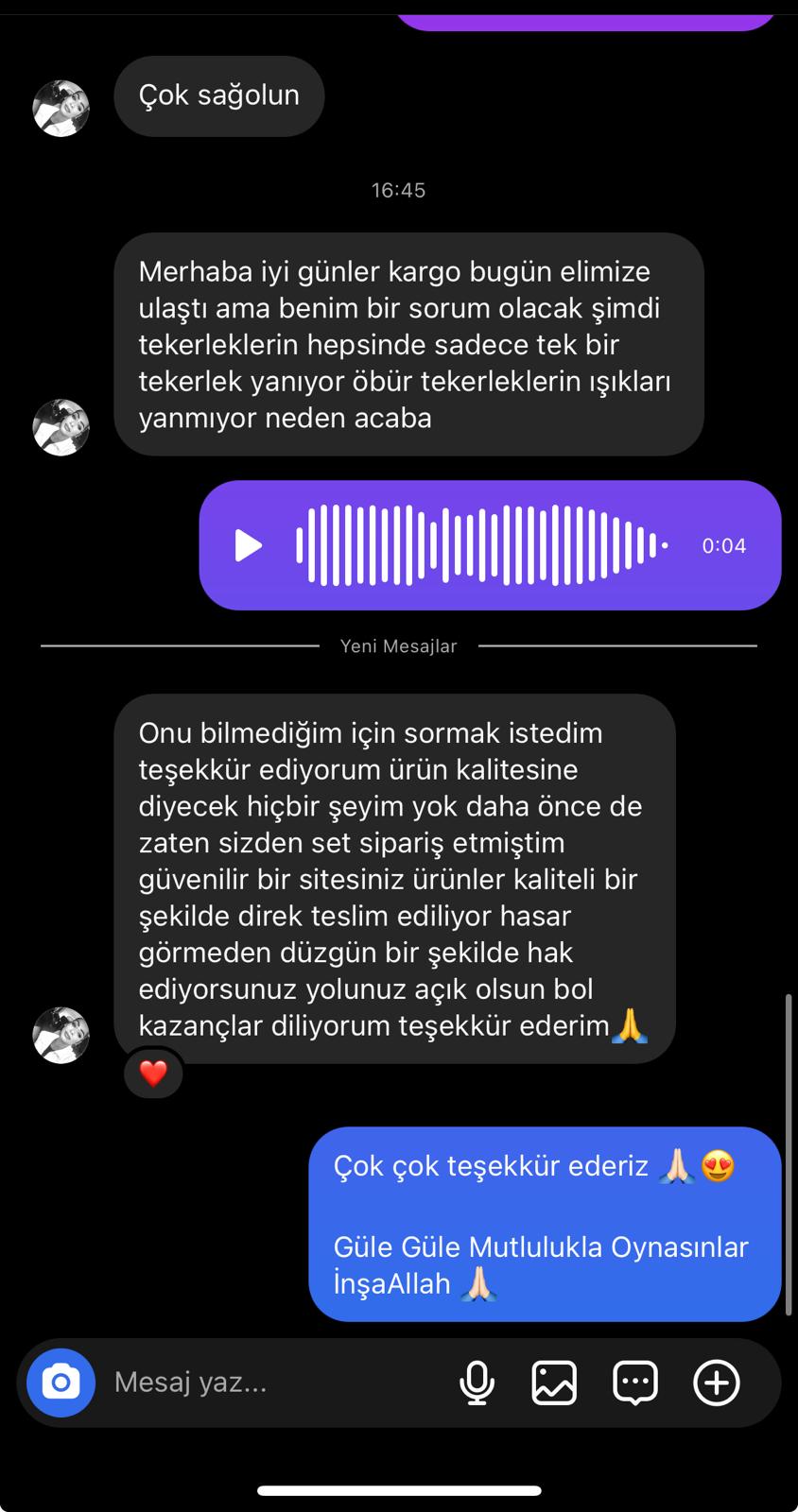Play the 0:04 voice message
798x1512 pixels.
coord(248,545)
